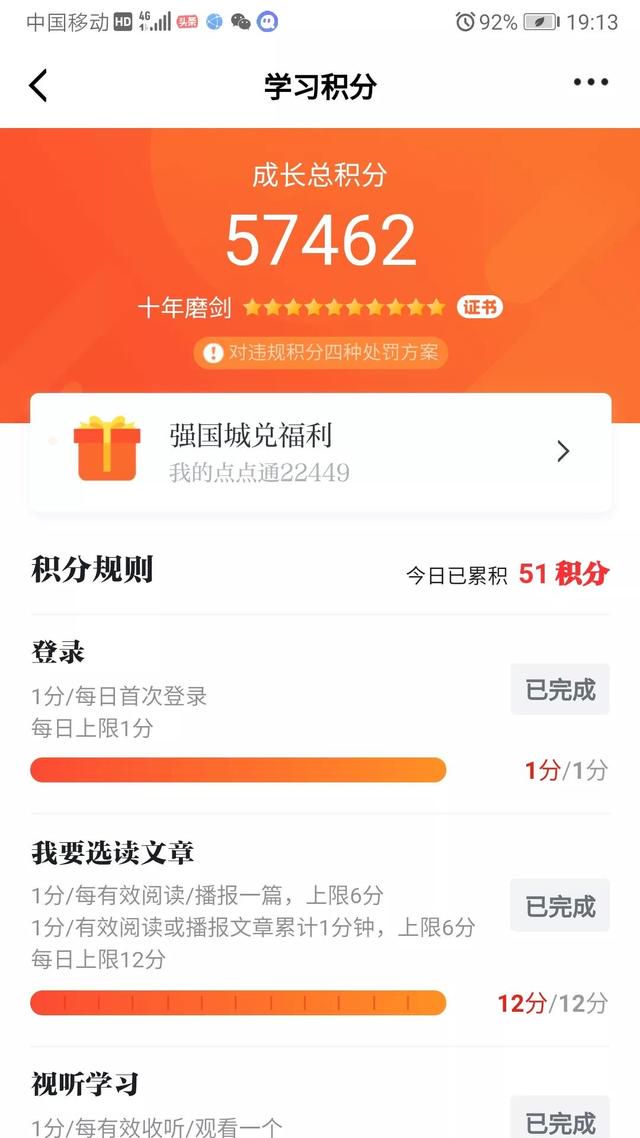Tap 已完成 button for 登录
Image resolution: width=640 pixels, height=1138 pixels.
point(559,689)
